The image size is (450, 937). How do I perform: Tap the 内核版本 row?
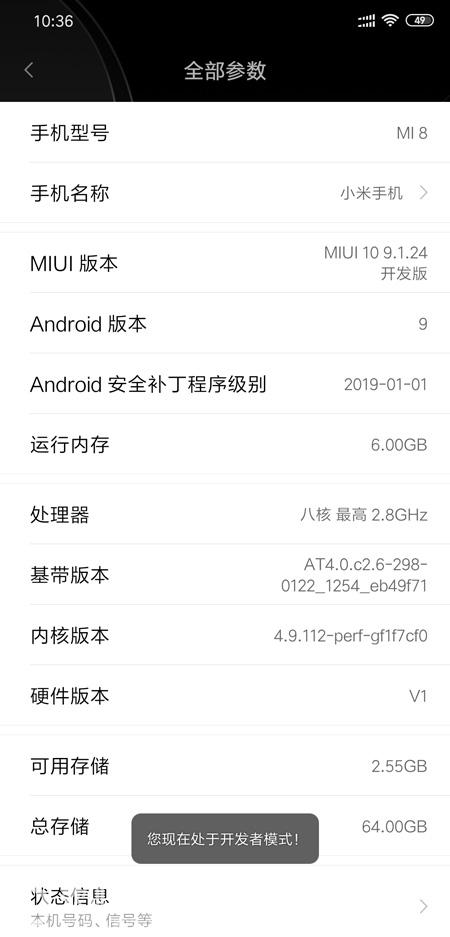pos(225,635)
